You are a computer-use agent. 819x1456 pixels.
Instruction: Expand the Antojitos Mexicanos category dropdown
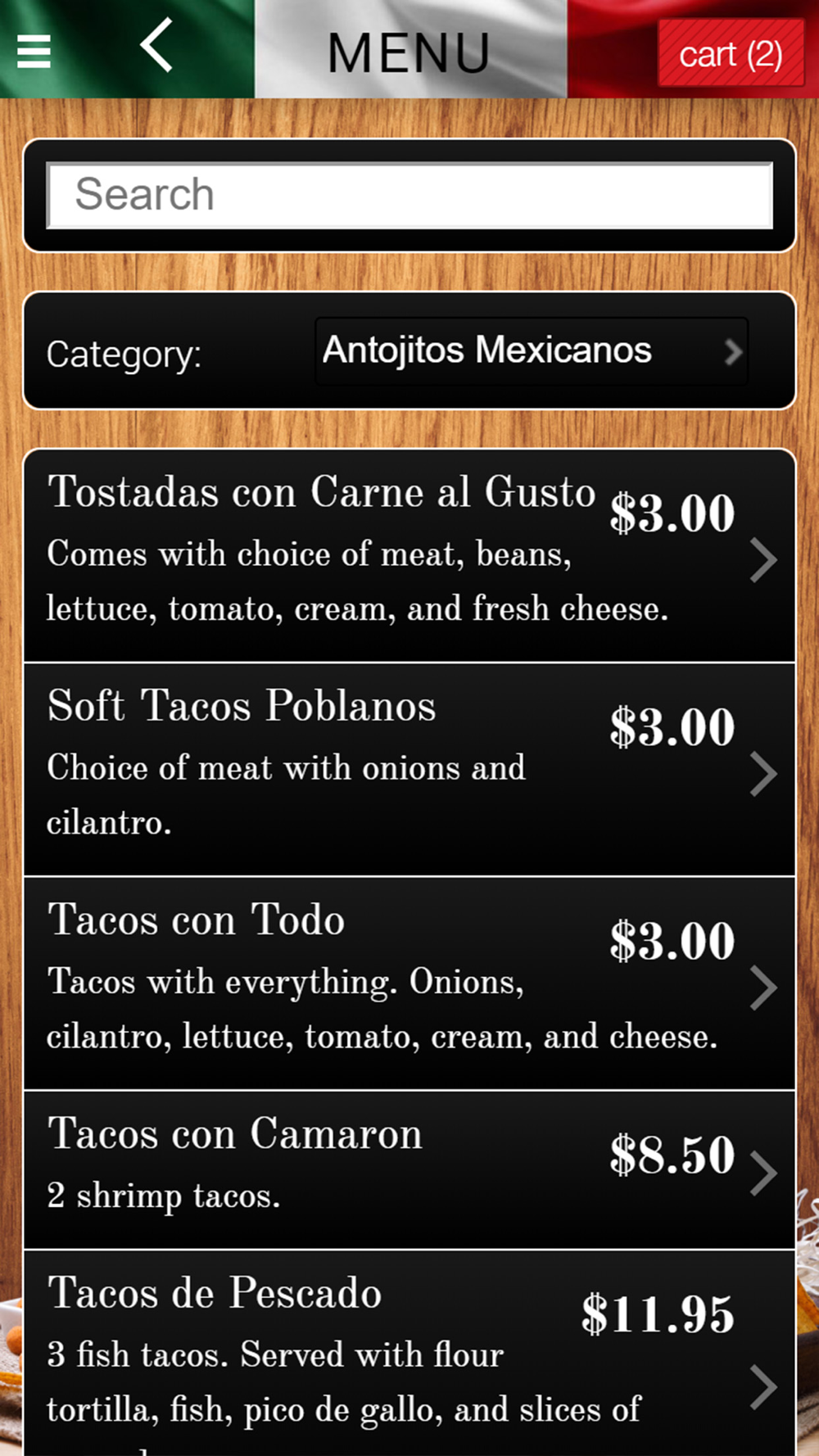(x=531, y=351)
